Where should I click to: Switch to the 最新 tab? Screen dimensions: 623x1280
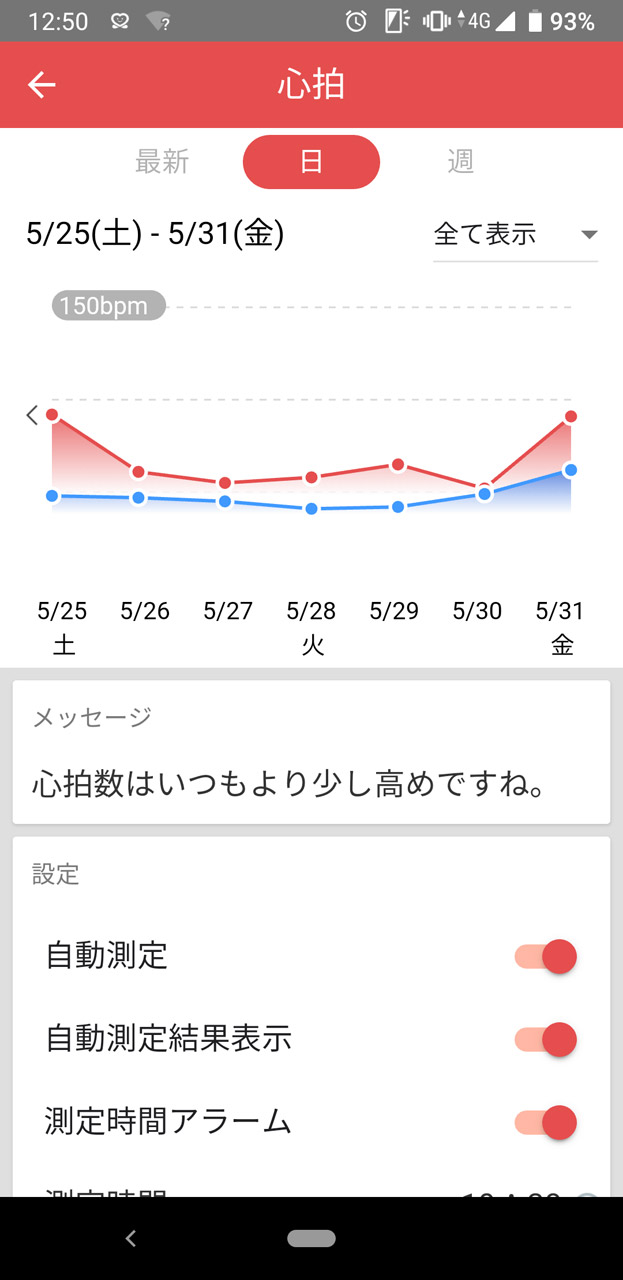coord(162,162)
